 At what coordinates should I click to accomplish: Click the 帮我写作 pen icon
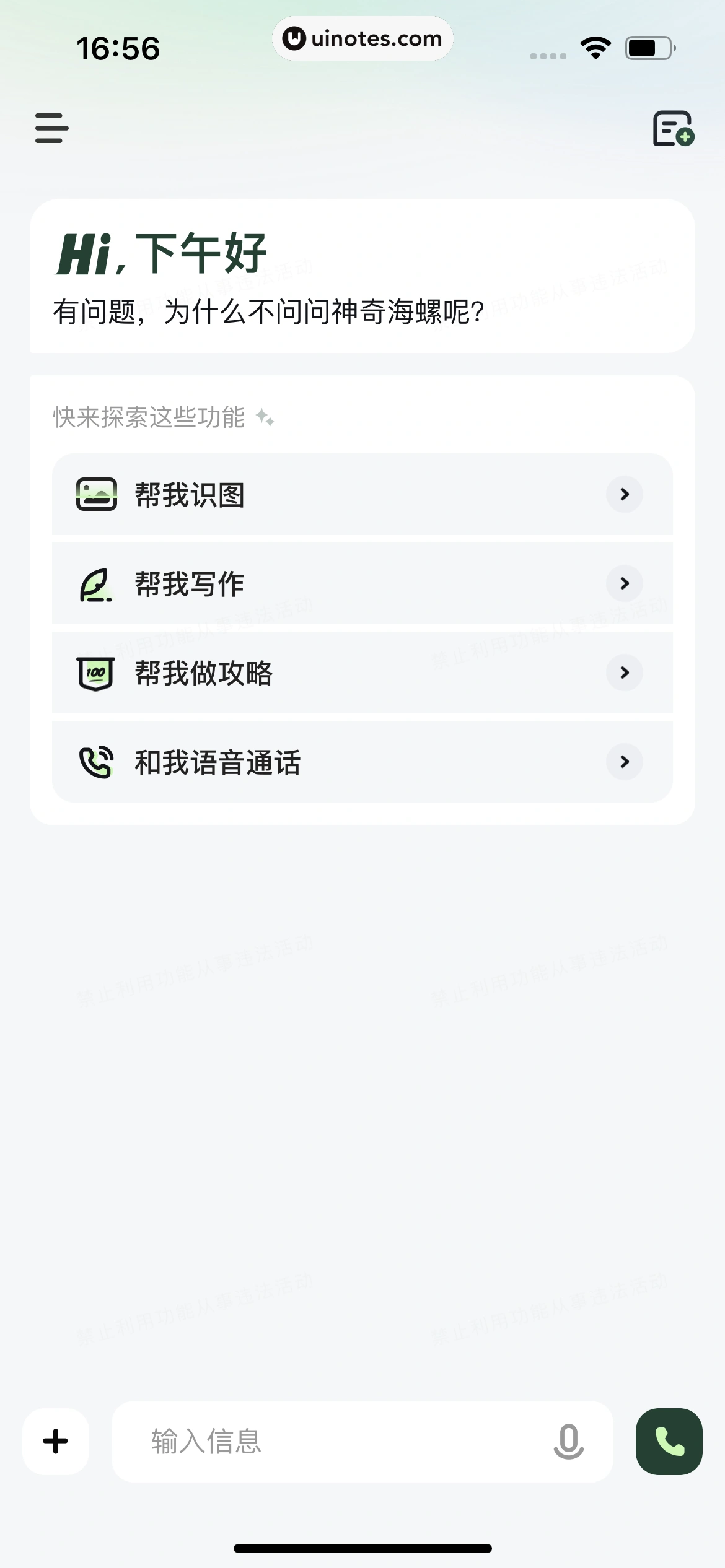(x=96, y=583)
